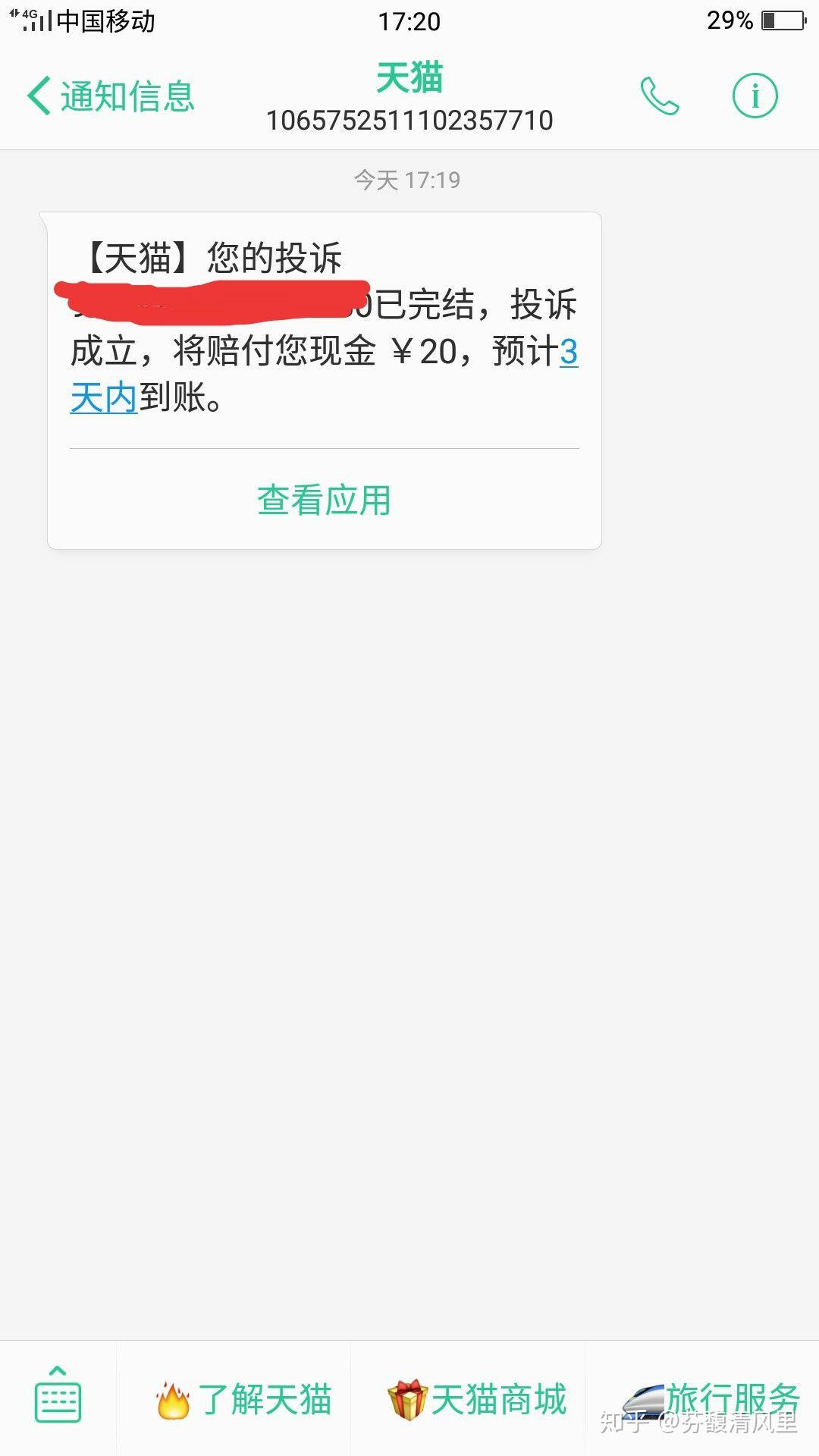Select the fire icon next to 了解天猫
The height and width of the screenshot is (1456, 819).
[173, 1399]
